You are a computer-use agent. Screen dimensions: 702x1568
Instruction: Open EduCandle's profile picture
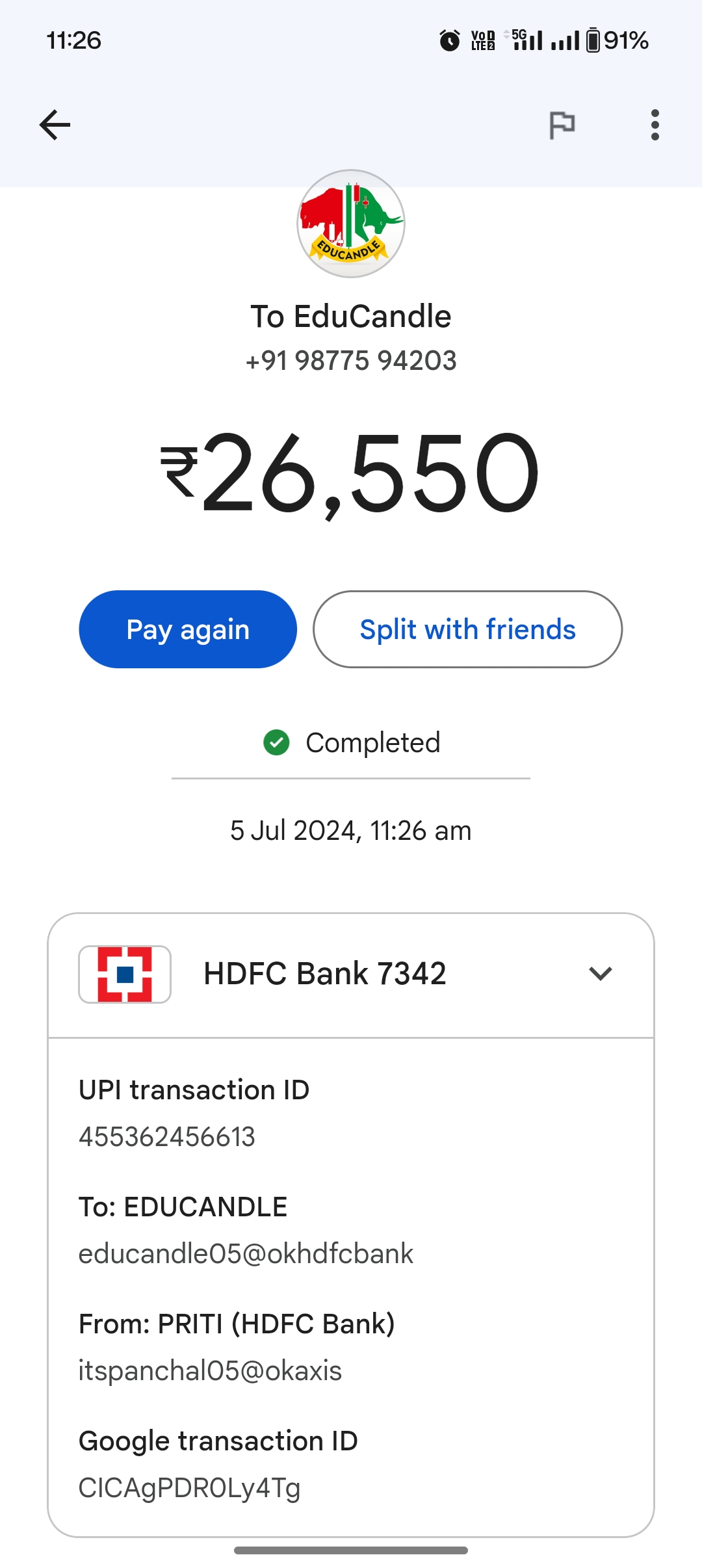351,224
